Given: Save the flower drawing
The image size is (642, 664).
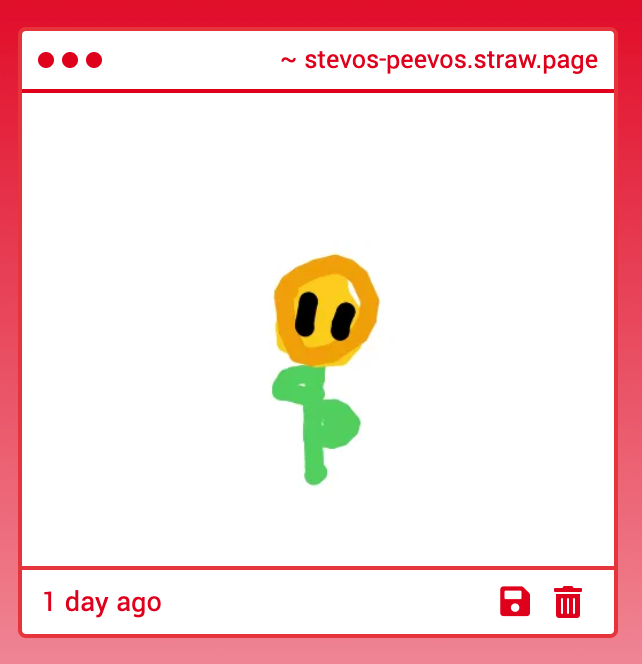Looking at the screenshot, I should (x=515, y=602).
